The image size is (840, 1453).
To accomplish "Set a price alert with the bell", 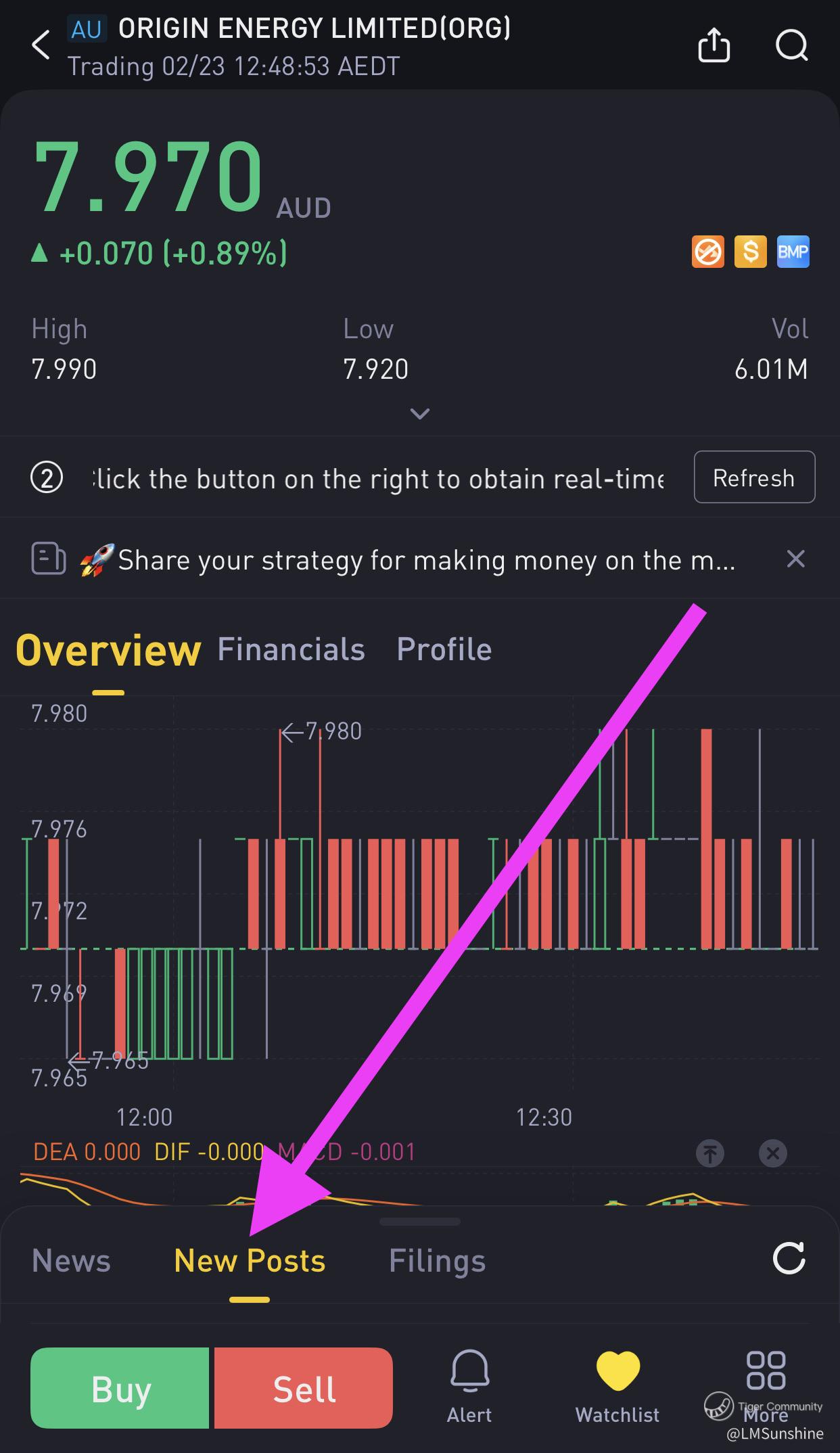I will [x=469, y=1387].
